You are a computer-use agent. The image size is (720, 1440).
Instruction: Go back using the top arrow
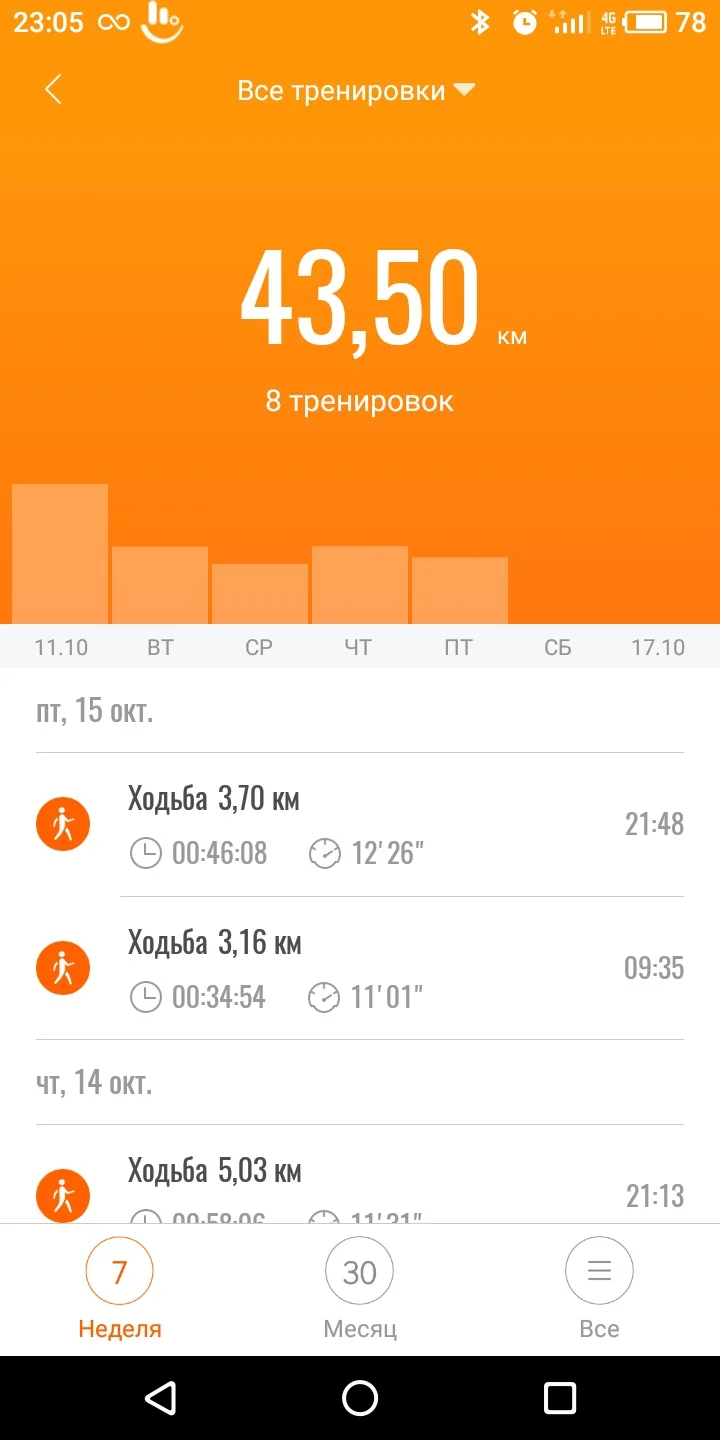(53, 90)
